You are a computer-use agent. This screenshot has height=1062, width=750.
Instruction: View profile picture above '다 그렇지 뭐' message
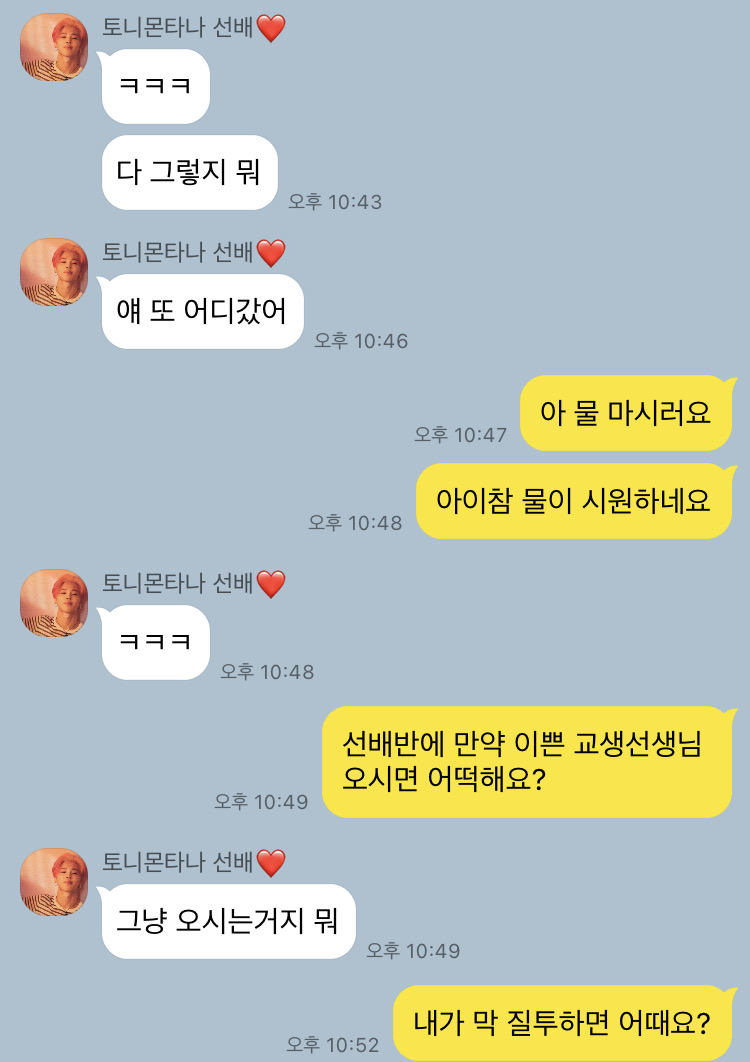(54, 47)
